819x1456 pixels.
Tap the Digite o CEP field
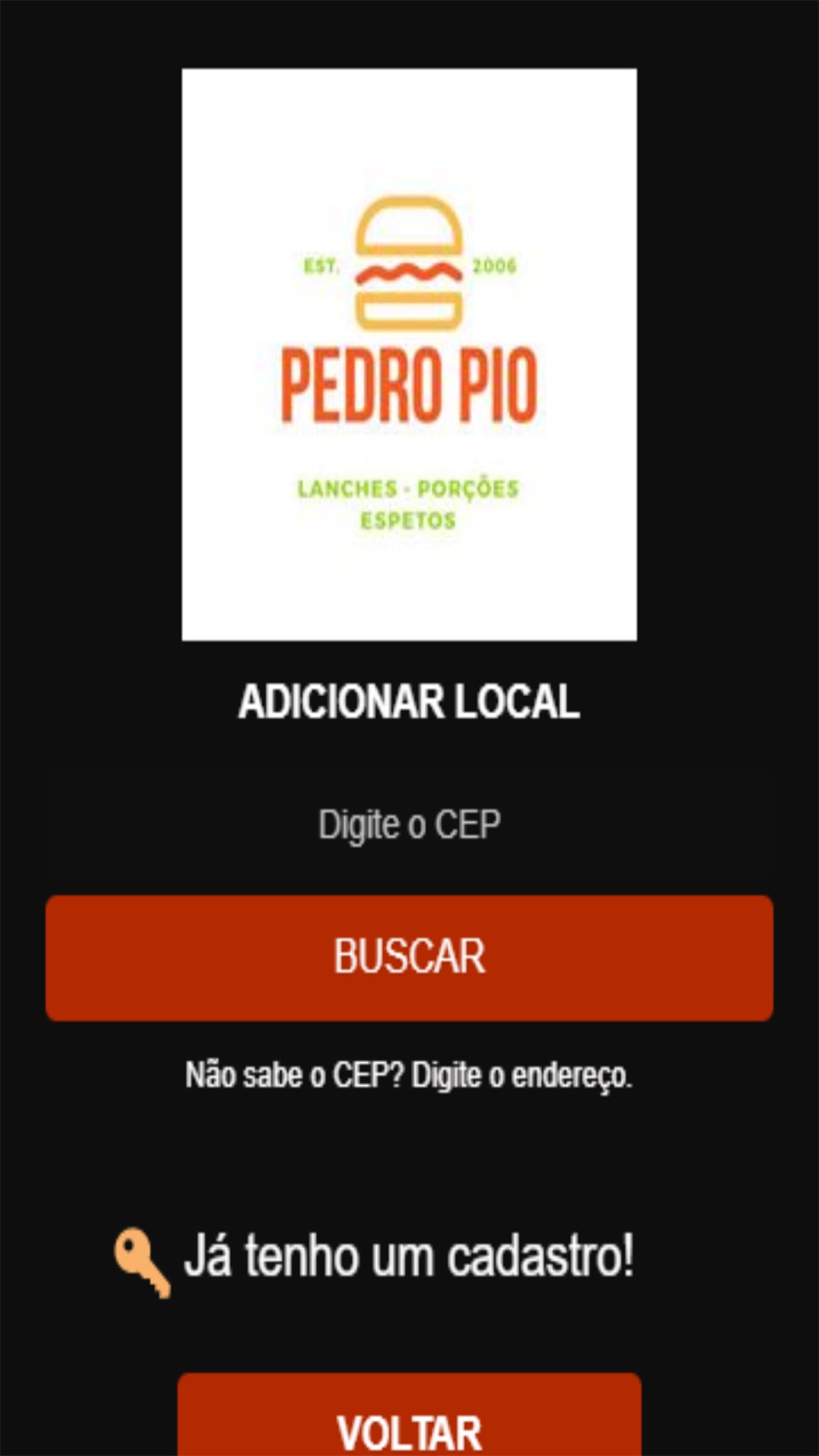tap(409, 825)
